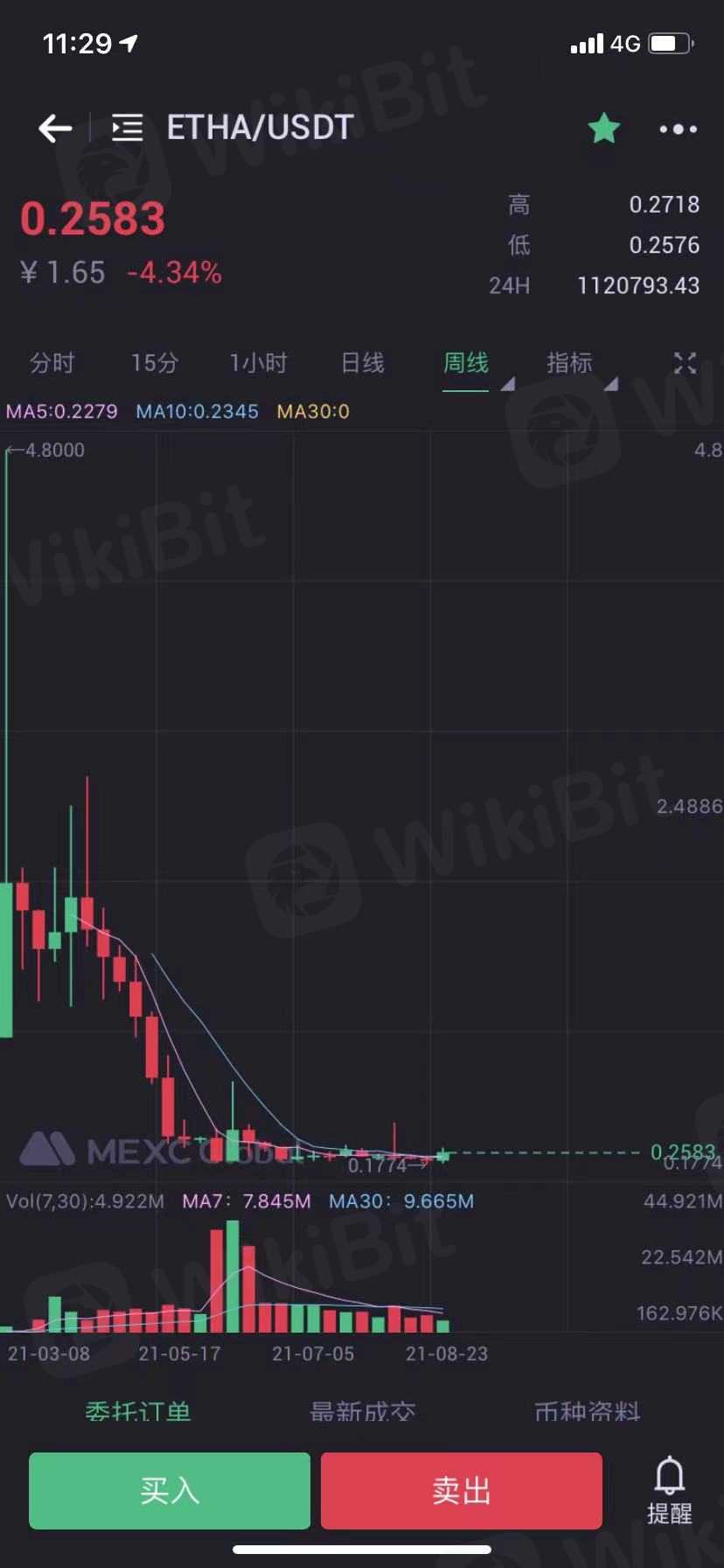Switch chart to 分时 view
The image size is (724, 1568).
click(52, 363)
